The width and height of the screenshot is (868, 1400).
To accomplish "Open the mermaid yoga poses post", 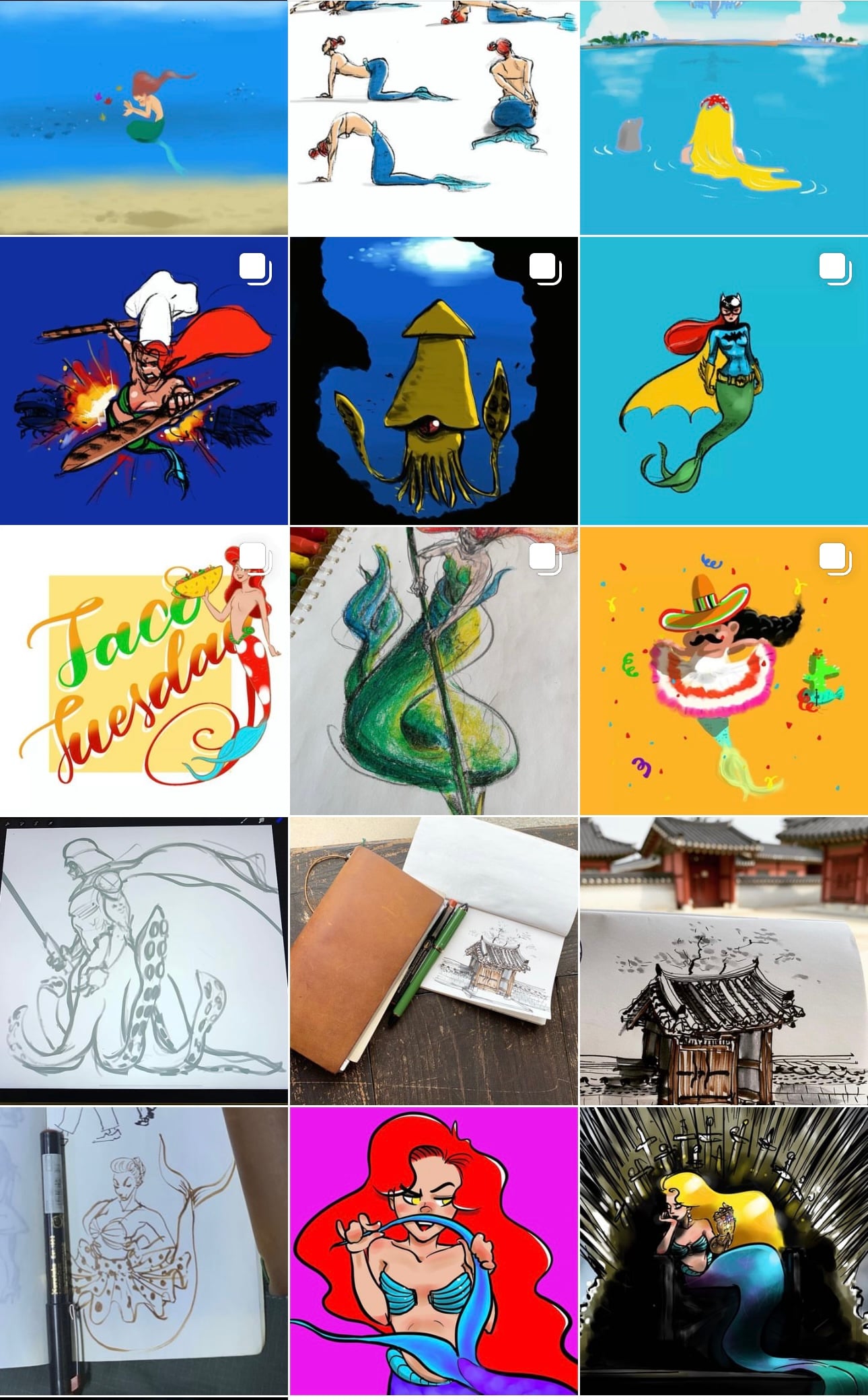I will tap(434, 117).
